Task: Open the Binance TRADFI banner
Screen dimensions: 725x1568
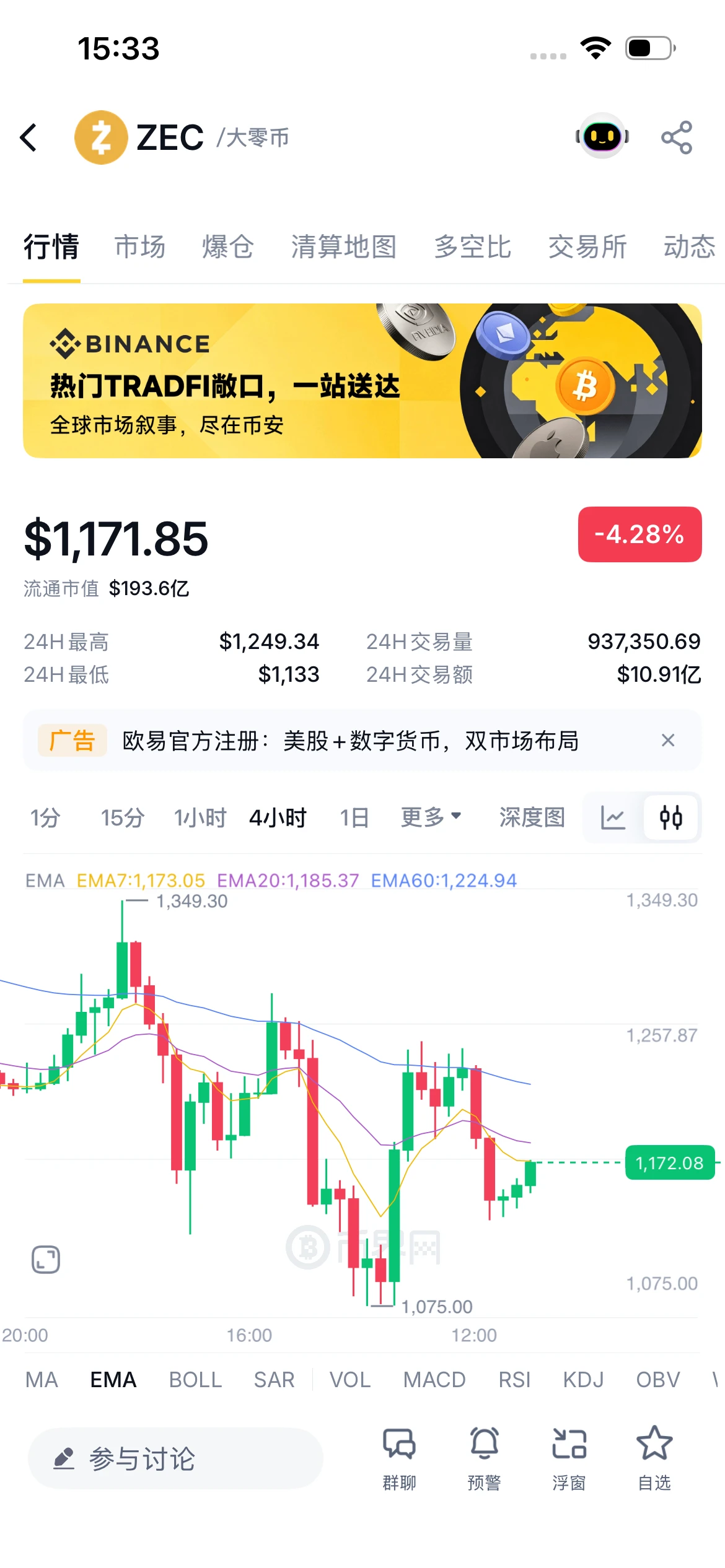Action: pos(362,381)
